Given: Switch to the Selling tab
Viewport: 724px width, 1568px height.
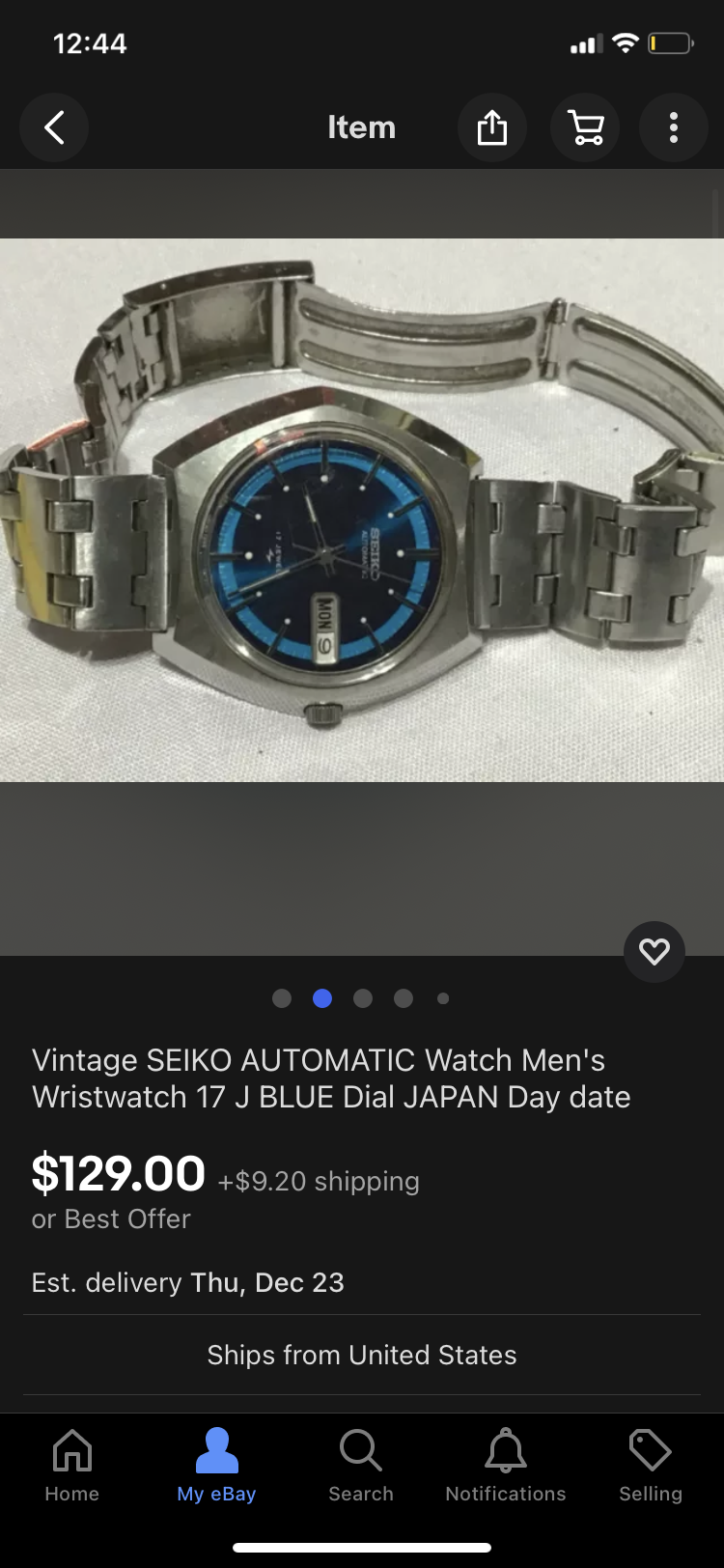Looking at the screenshot, I should 651,1466.
